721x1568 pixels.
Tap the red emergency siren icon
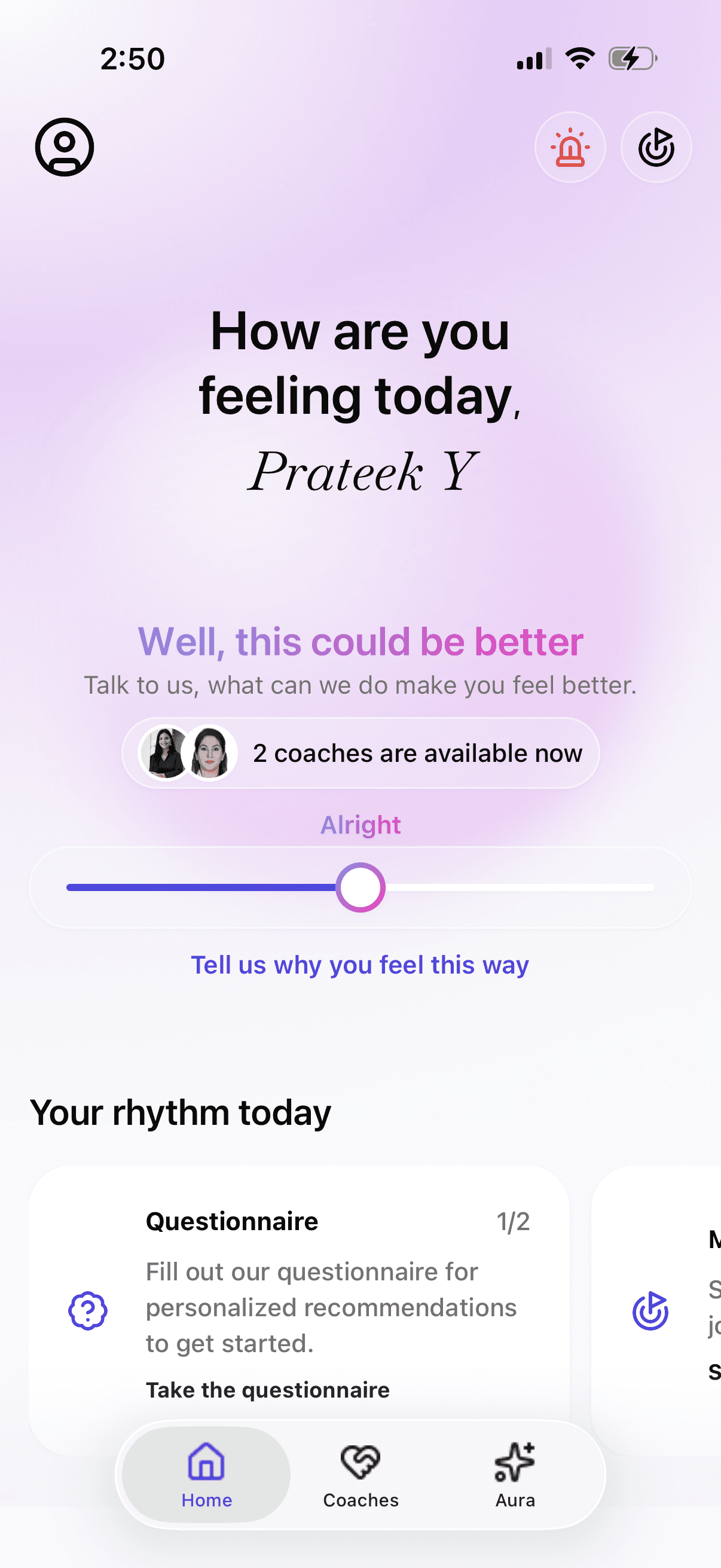(570, 147)
